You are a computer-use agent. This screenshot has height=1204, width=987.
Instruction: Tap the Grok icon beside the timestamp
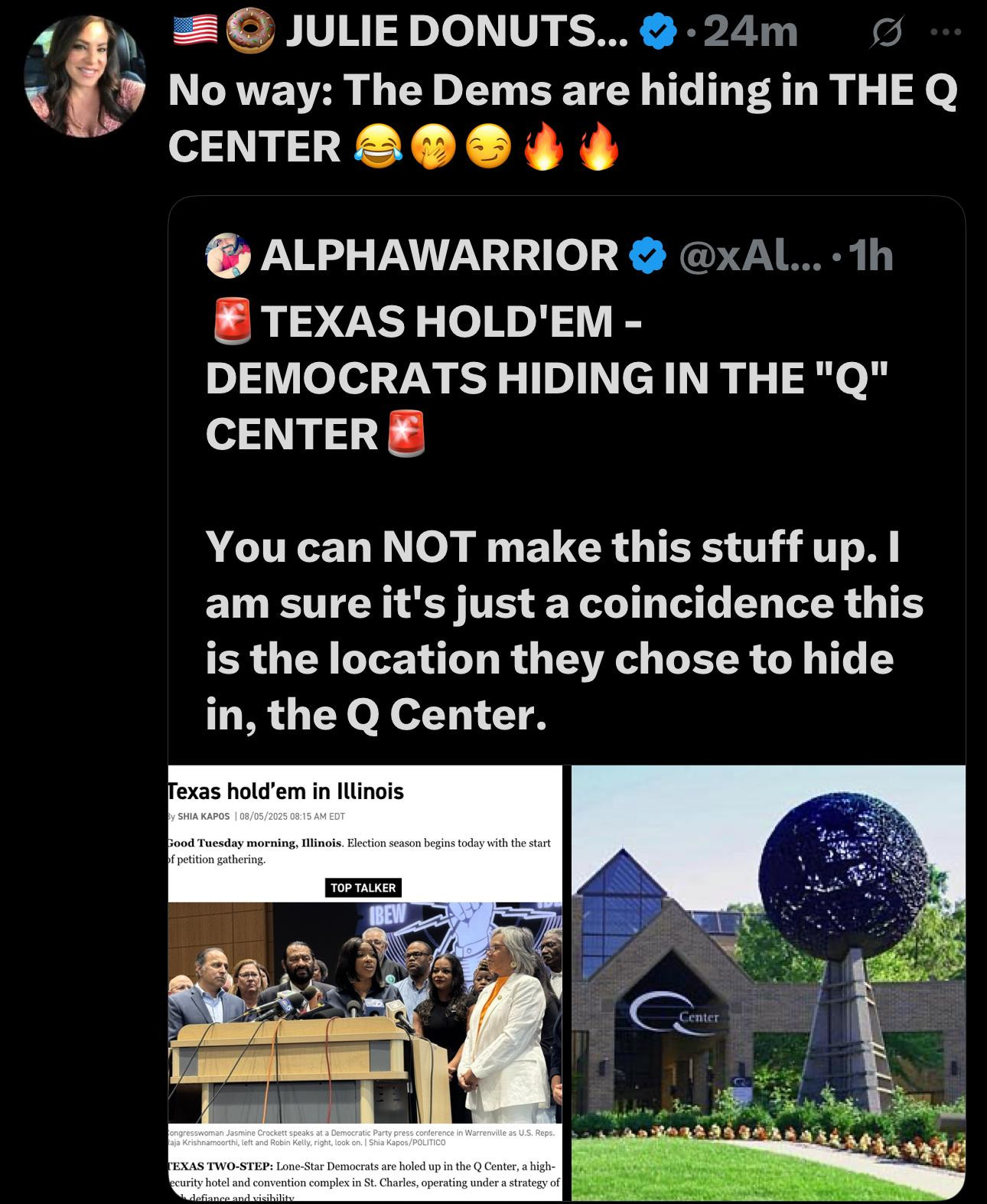point(887,34)
